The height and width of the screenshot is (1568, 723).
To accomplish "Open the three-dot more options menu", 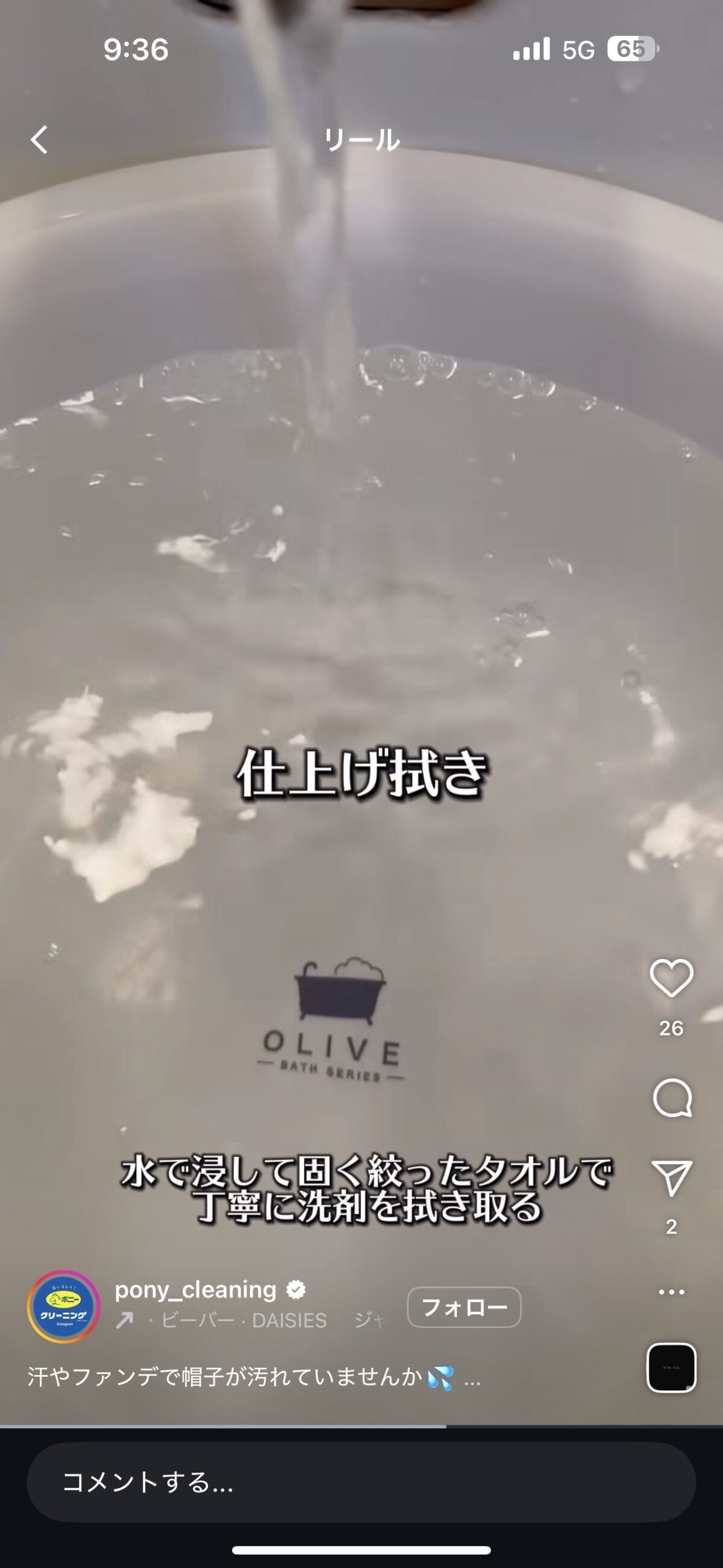I will point(671,1292).
